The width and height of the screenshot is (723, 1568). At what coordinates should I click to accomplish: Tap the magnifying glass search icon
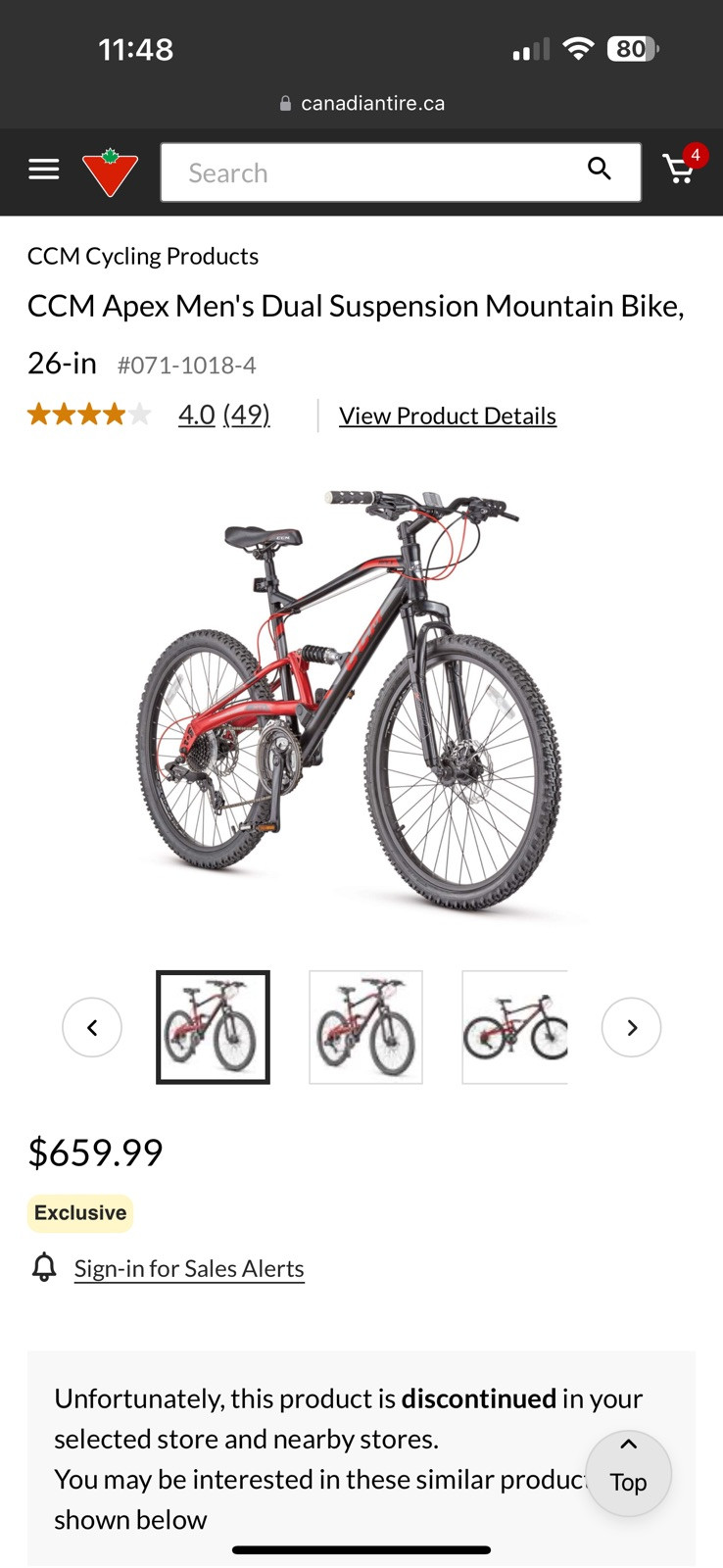click(600, 170)
